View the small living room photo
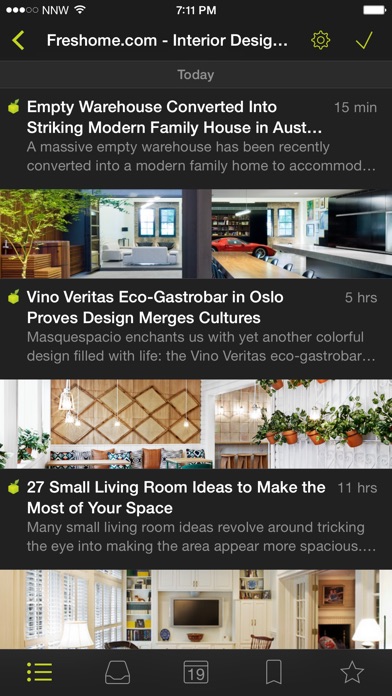The height and width of the screenshot is (696, 392). point(196,609)
